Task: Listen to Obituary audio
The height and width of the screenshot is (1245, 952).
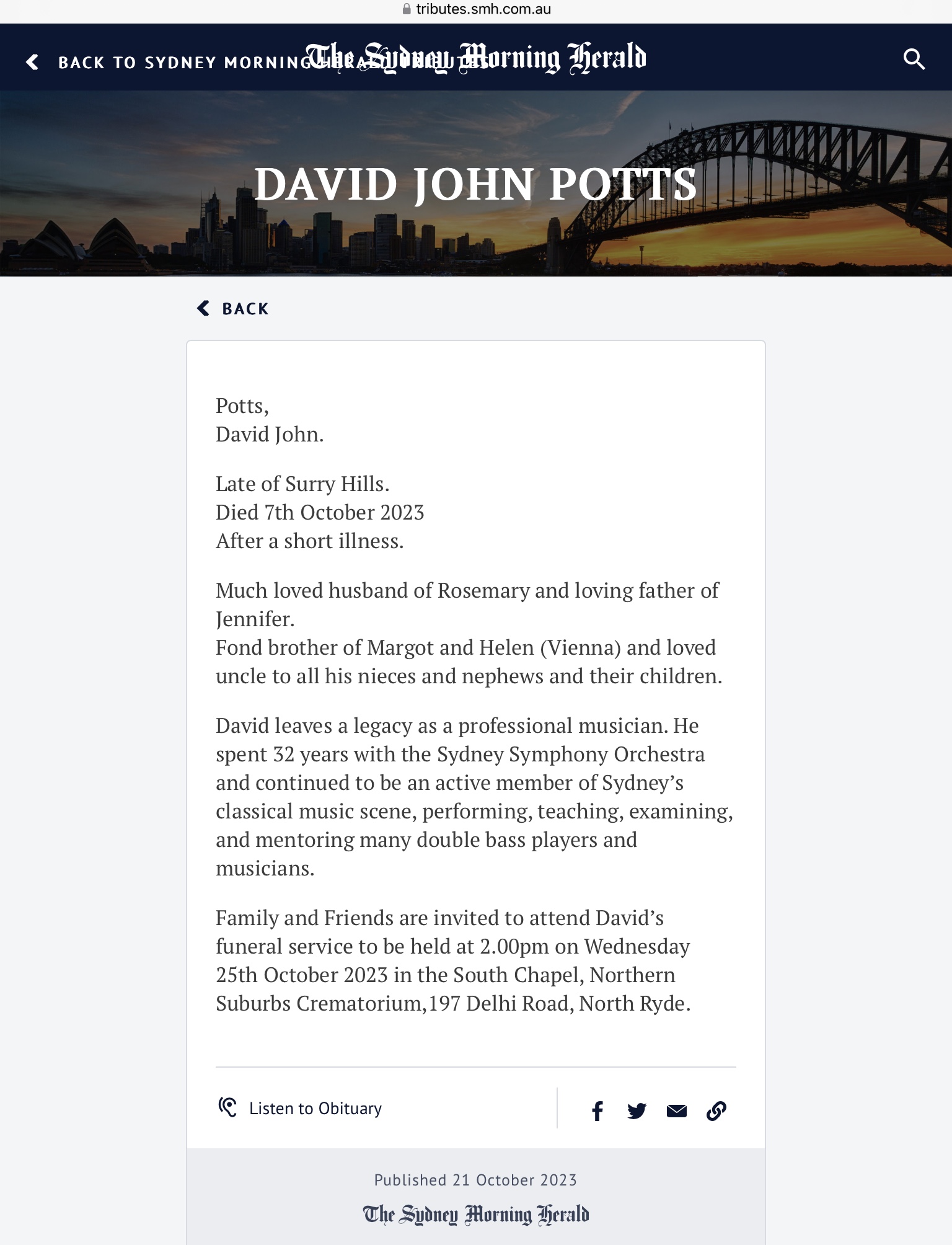Action: pos(300,1108)
